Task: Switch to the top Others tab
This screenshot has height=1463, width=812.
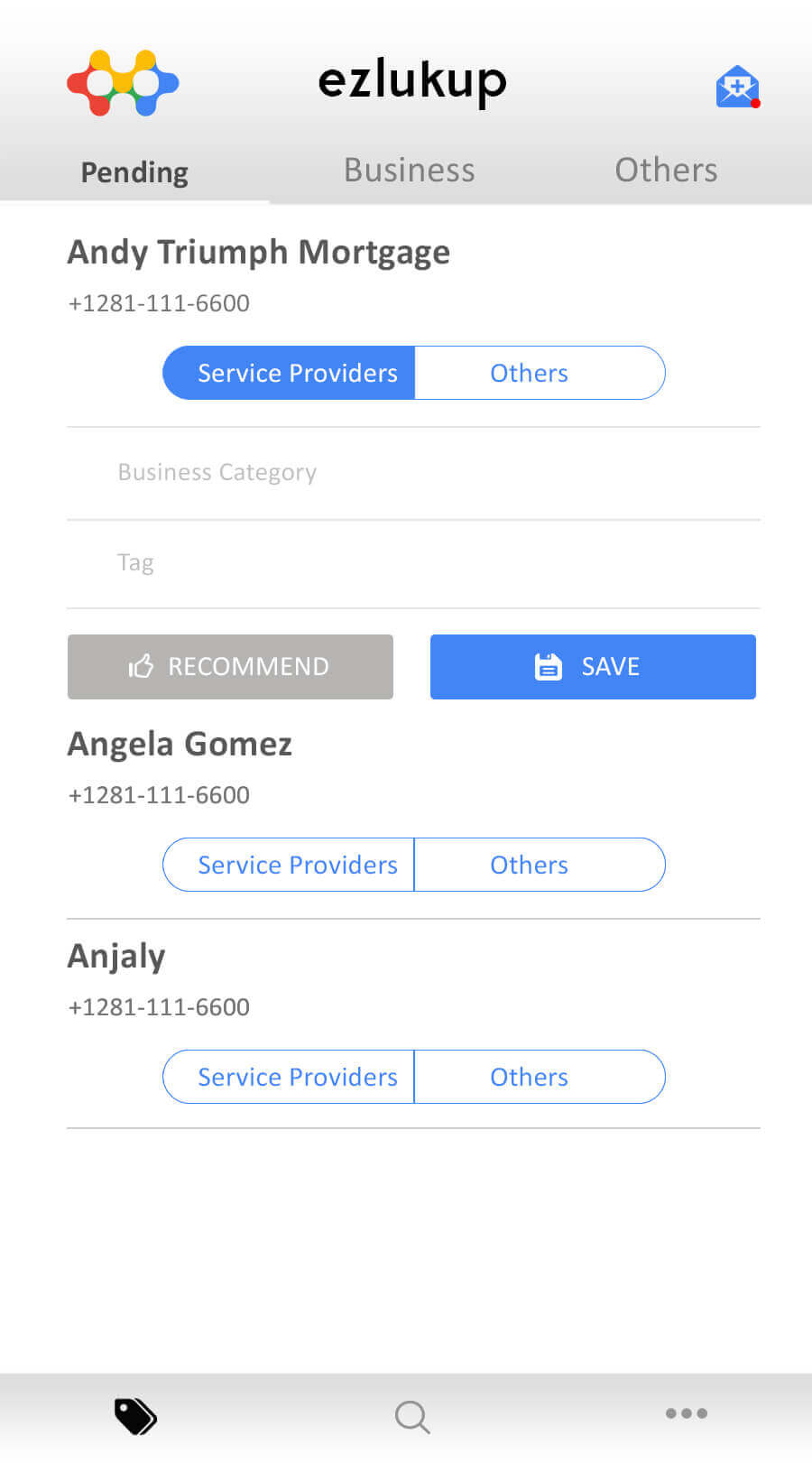Action: pos(666,170)
